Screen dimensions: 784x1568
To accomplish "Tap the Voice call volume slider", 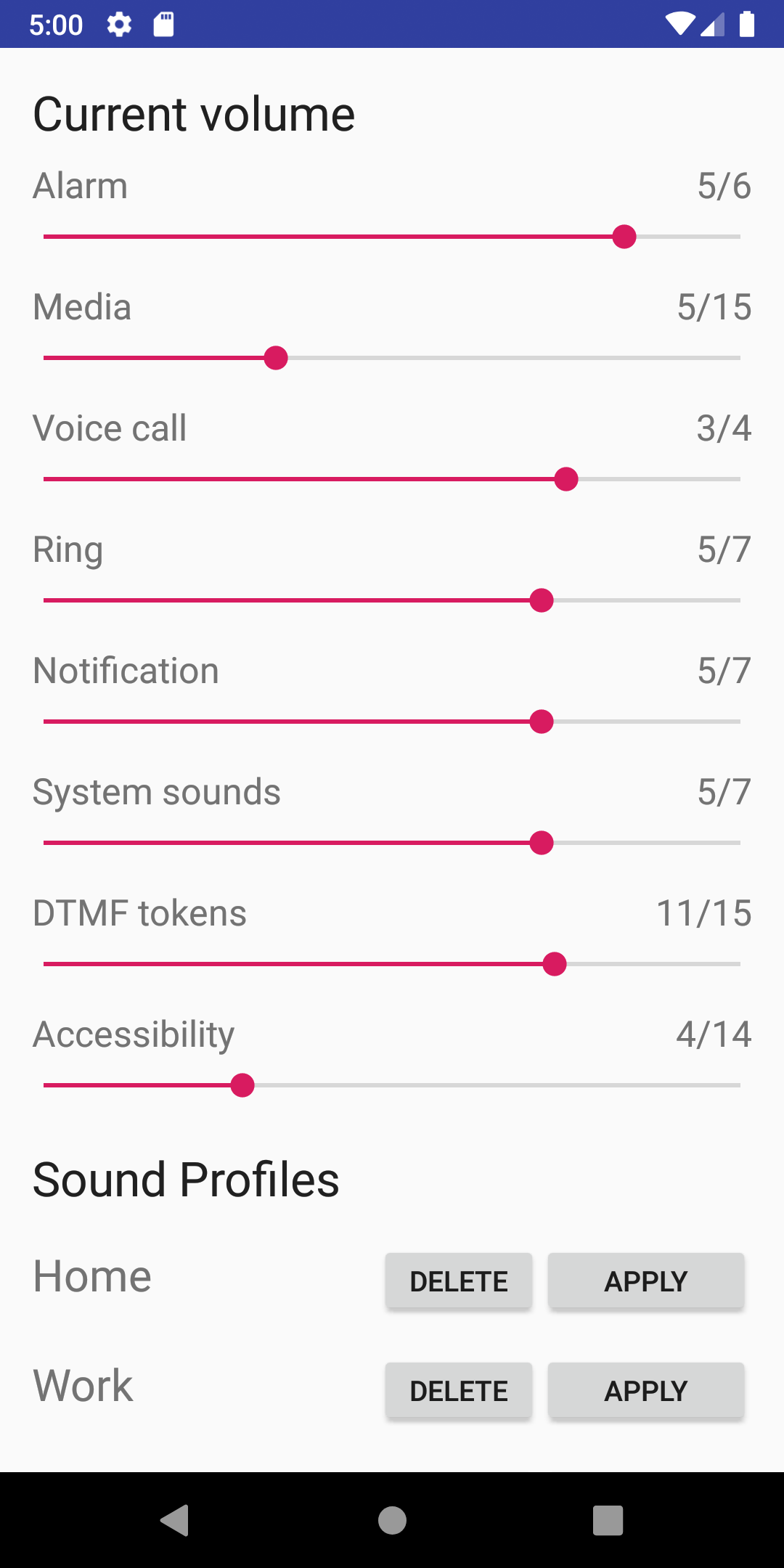I will (x=392, y=479).
